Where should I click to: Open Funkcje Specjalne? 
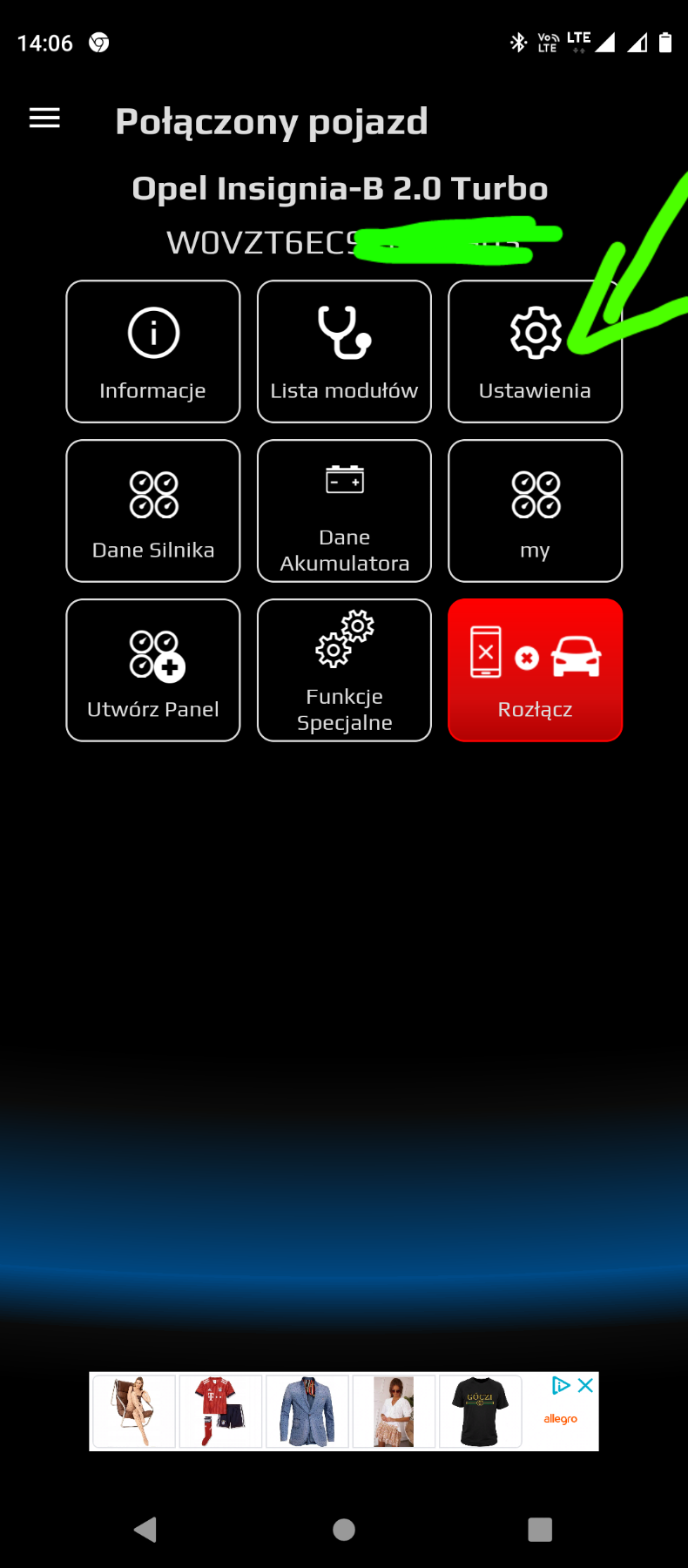(344, 670)
